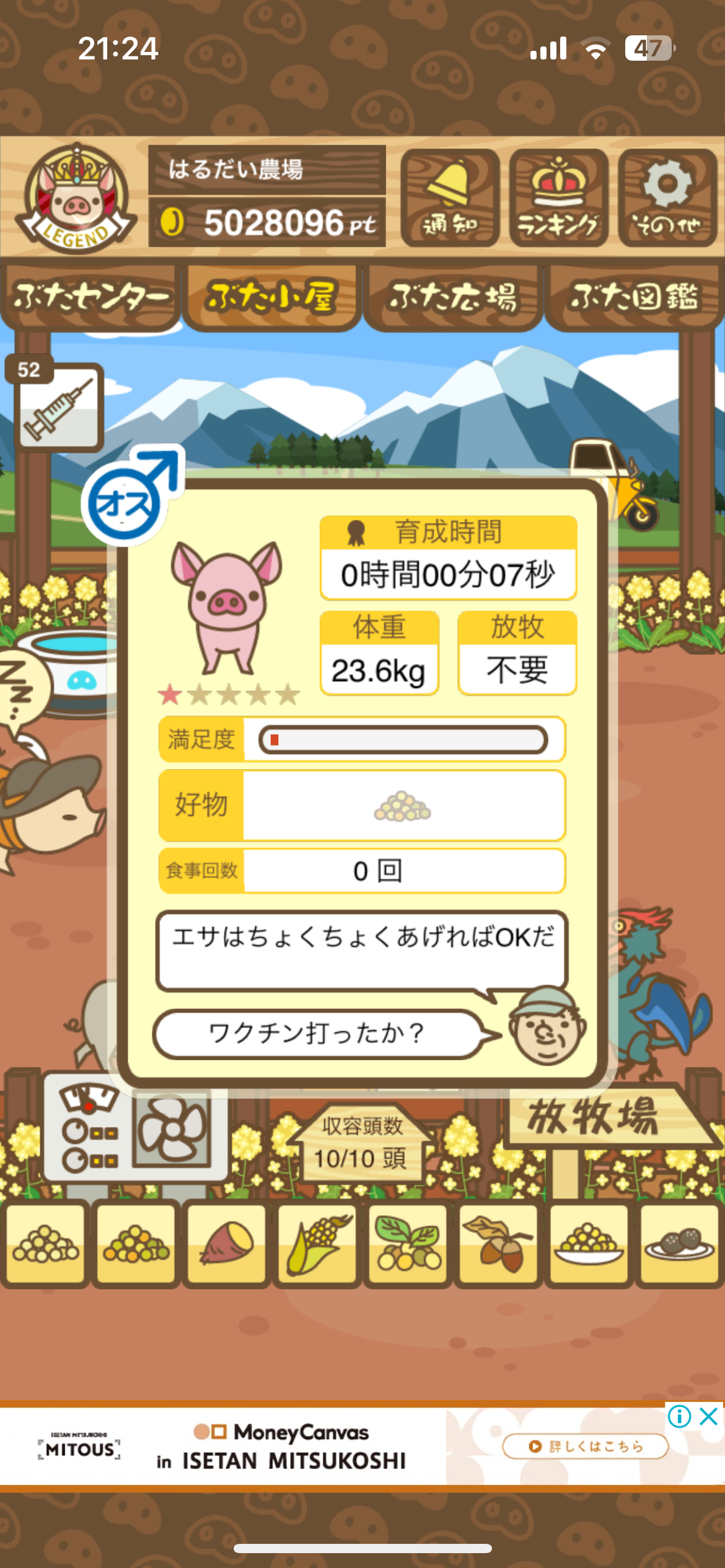
Task: Open the ランキング ranking screen
Action: 558,198
